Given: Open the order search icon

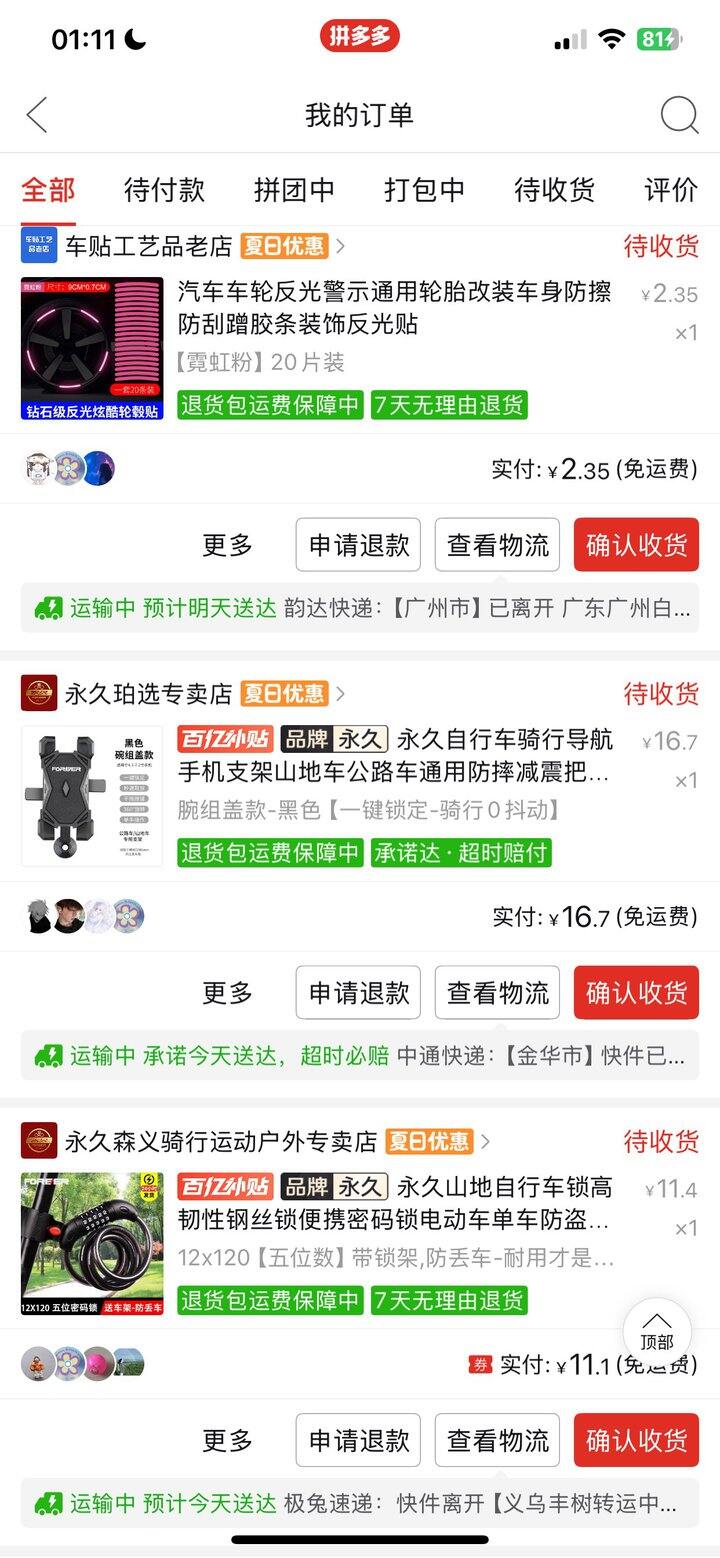Looking at the screenshot, I should point(679,115).
